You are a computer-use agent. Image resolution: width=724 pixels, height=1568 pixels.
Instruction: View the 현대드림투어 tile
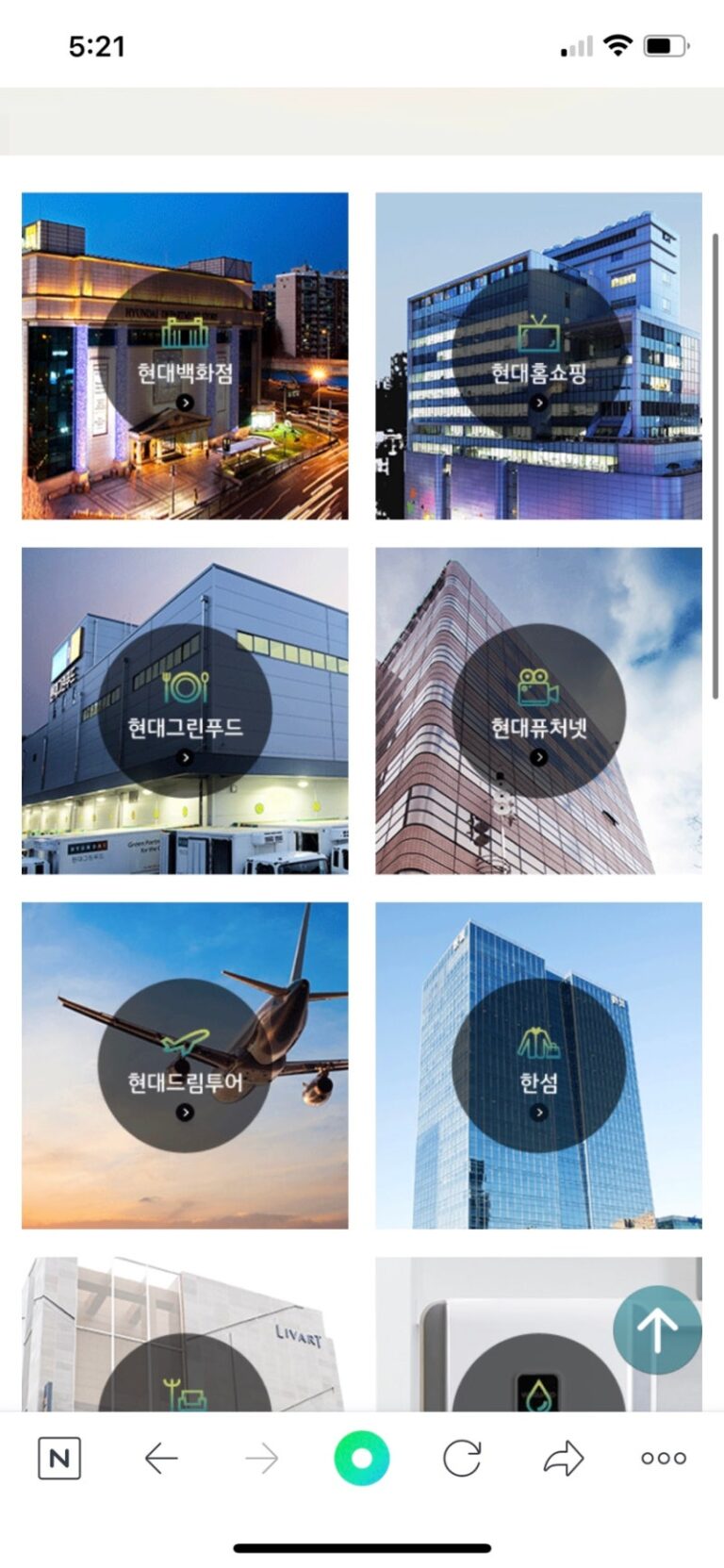185,1065
